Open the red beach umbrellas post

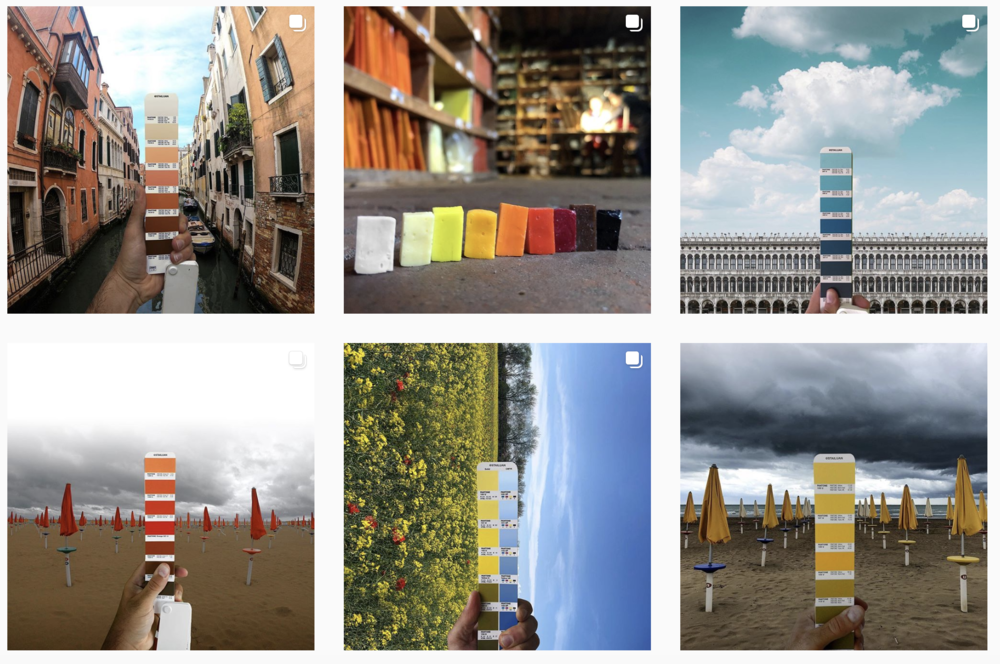tap(160, 497)
